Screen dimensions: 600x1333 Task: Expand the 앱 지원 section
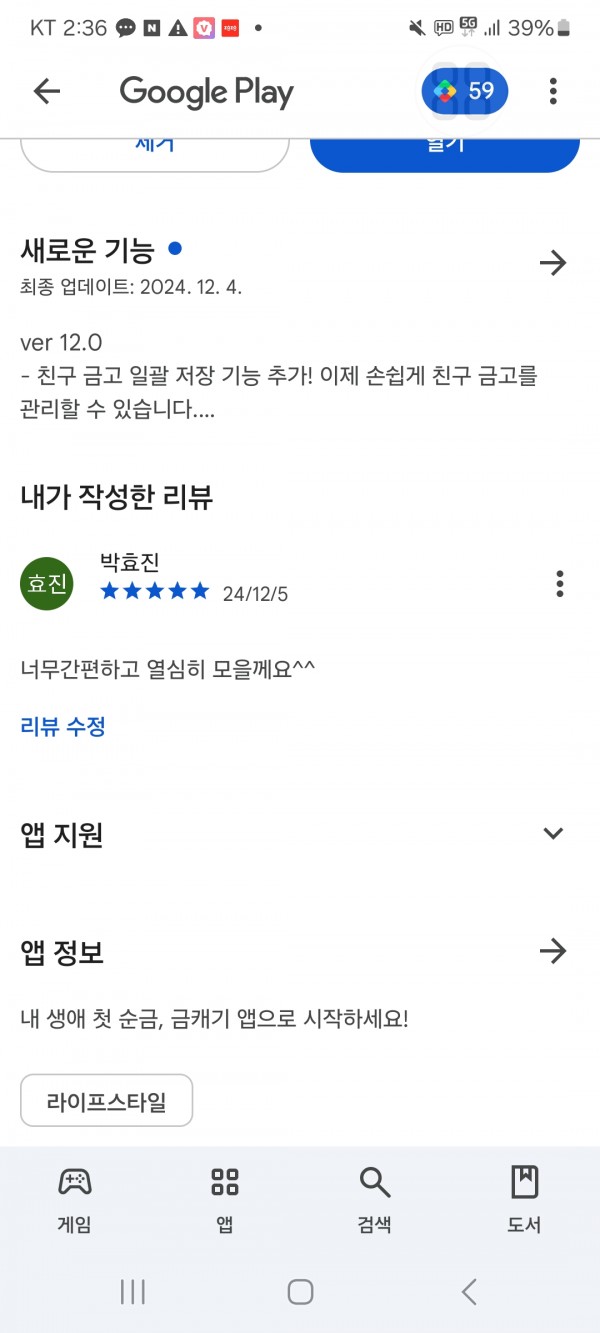553,833
